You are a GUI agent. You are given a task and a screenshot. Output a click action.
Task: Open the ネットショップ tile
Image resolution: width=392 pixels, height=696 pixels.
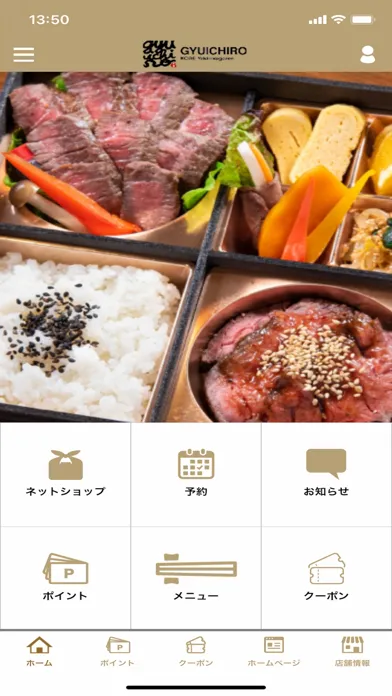(x=65, y=475)
